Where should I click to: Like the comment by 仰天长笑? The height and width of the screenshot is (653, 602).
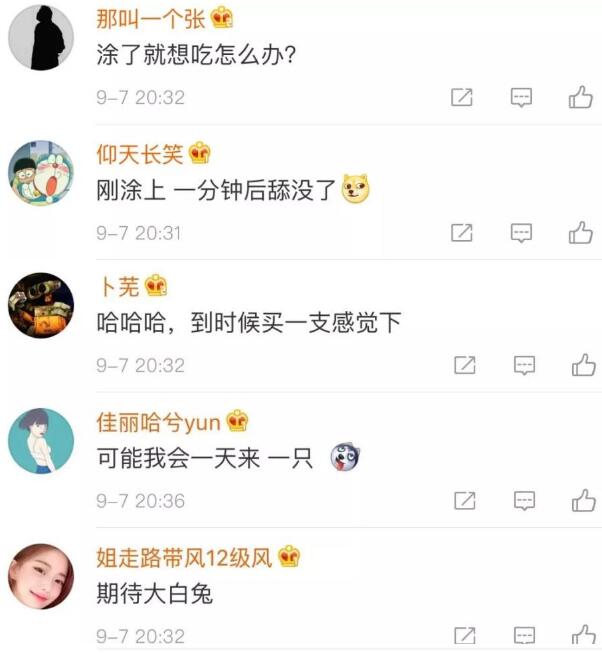581,232
